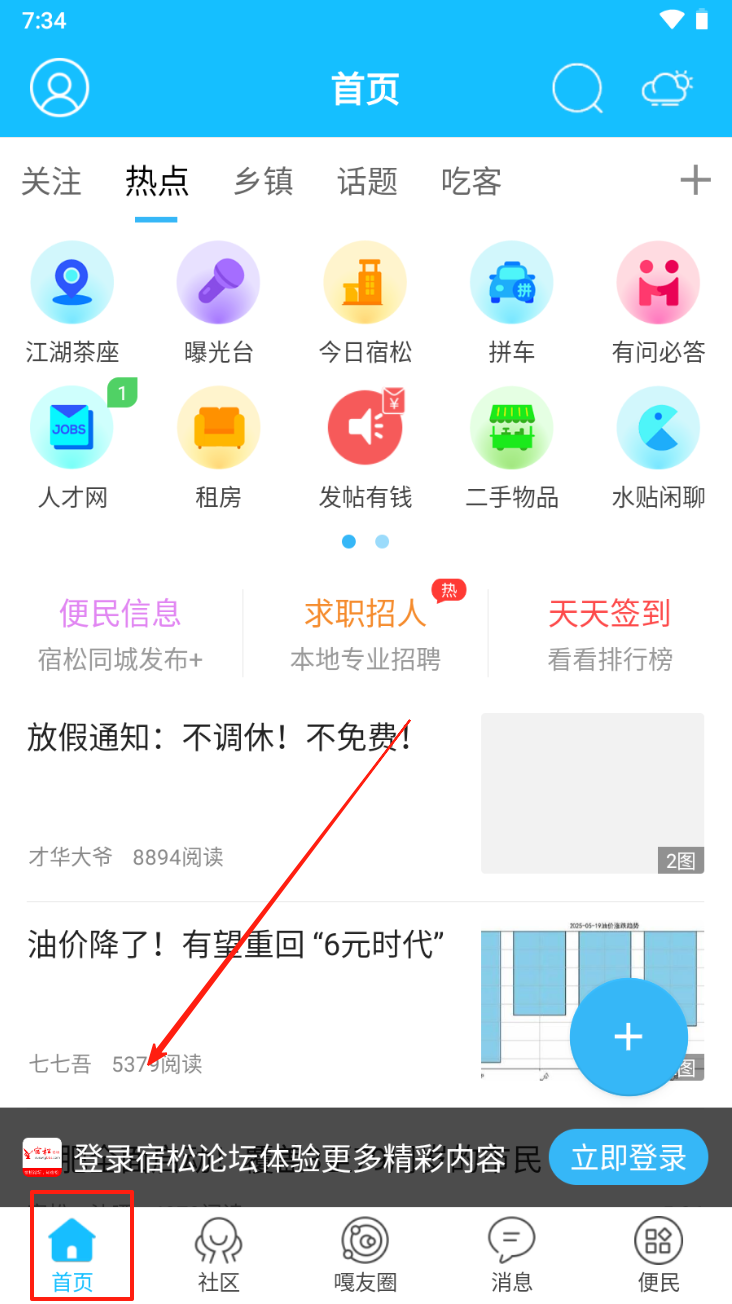This screenshot has height=1304, width=732.
Task: Switch to the 乡镇 tab
Action: pyautogui.click(x=263, y=182)
